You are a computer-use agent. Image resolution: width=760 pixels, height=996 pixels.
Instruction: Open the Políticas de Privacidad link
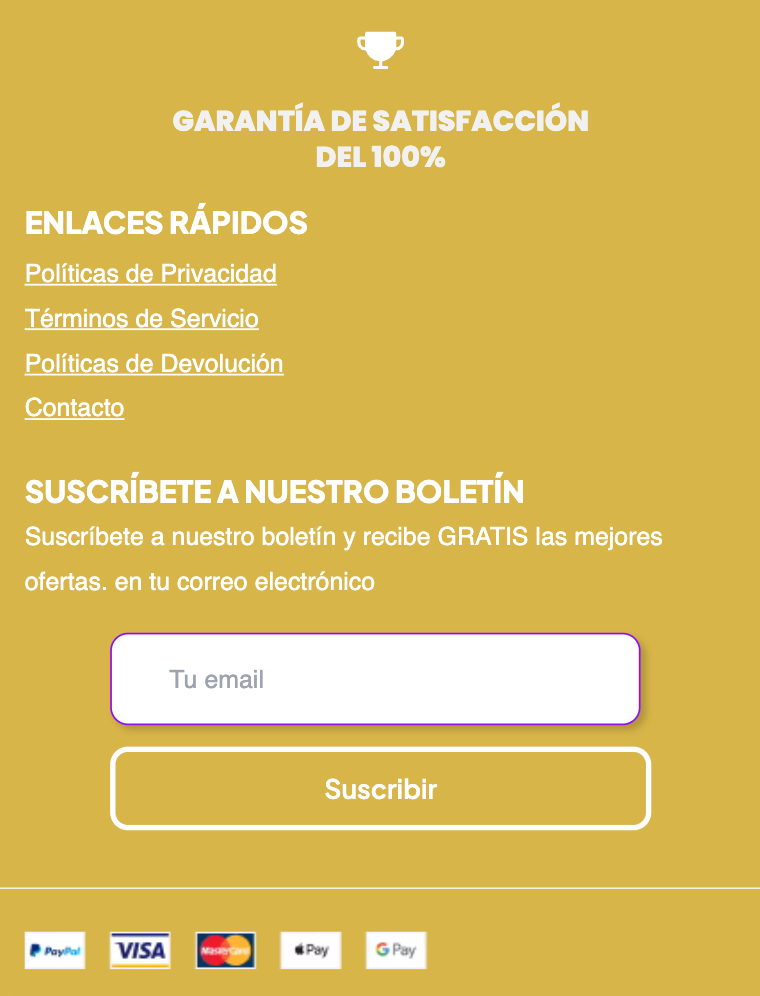point(150,273)
